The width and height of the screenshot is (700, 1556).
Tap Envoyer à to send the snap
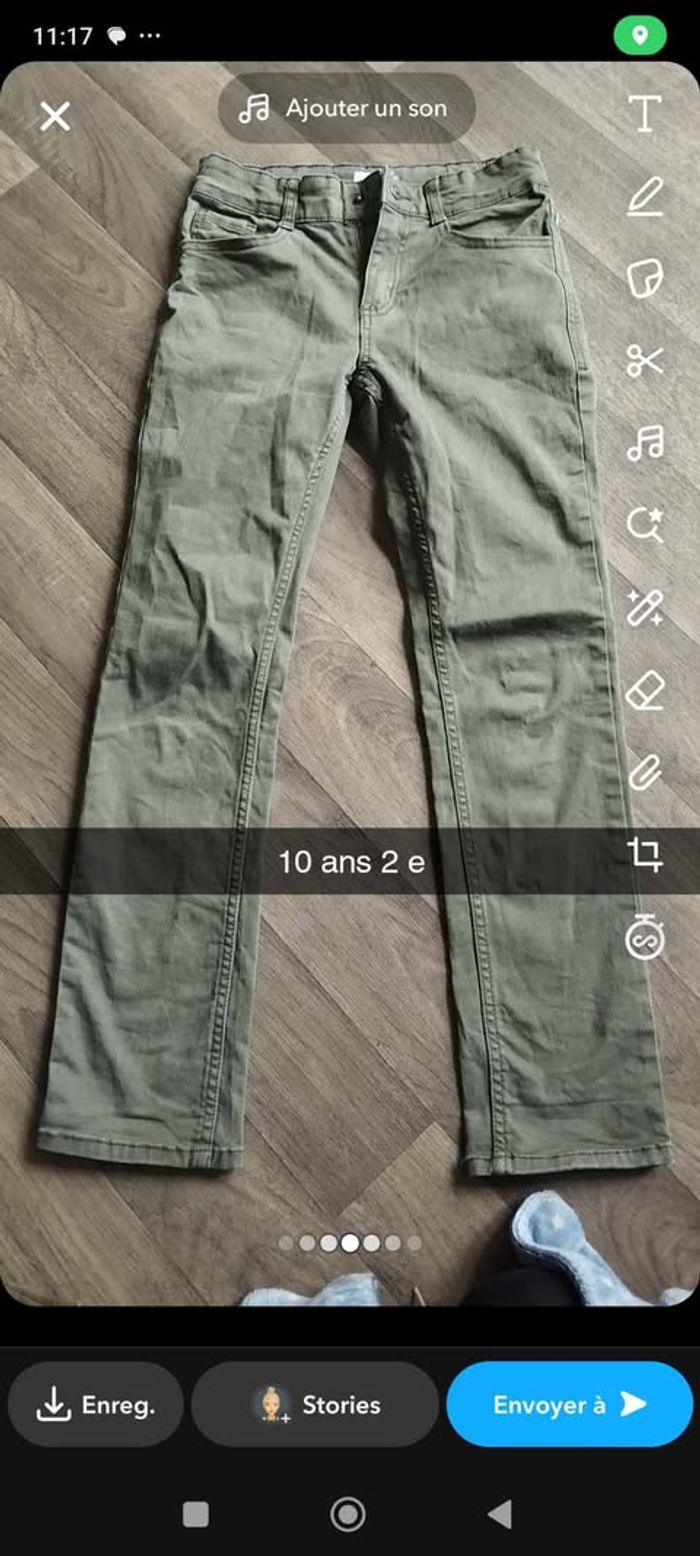tap(569, 1405)
